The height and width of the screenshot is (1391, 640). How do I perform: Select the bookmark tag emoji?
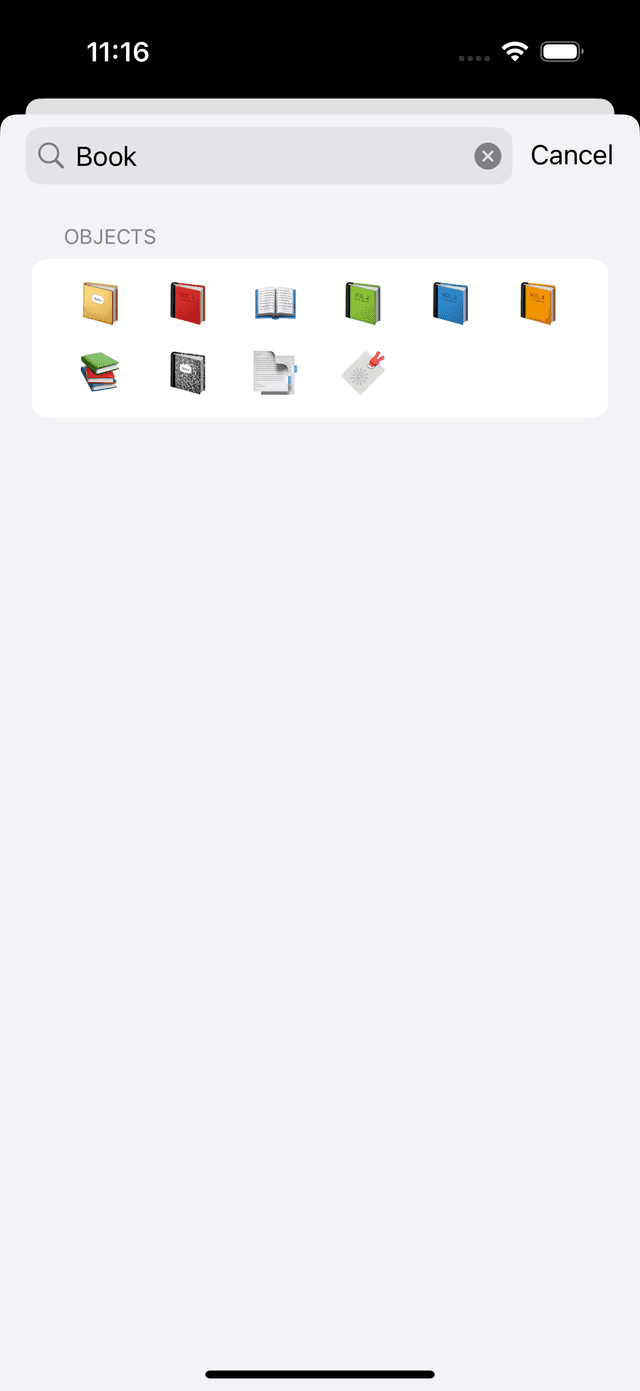[x=363, y=372]
